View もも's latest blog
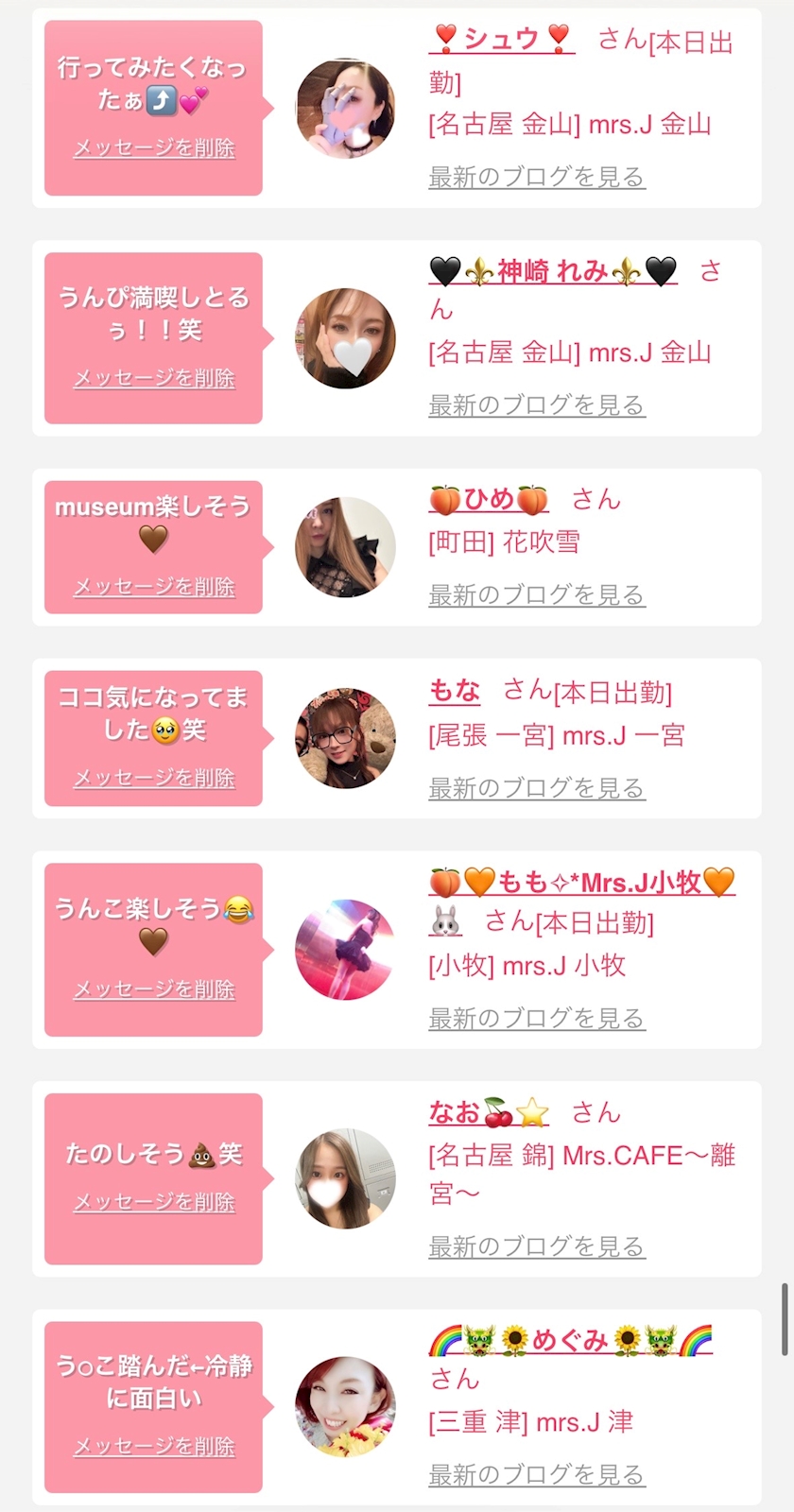This screenshot has height=1512, width=794. (537, 1019)
